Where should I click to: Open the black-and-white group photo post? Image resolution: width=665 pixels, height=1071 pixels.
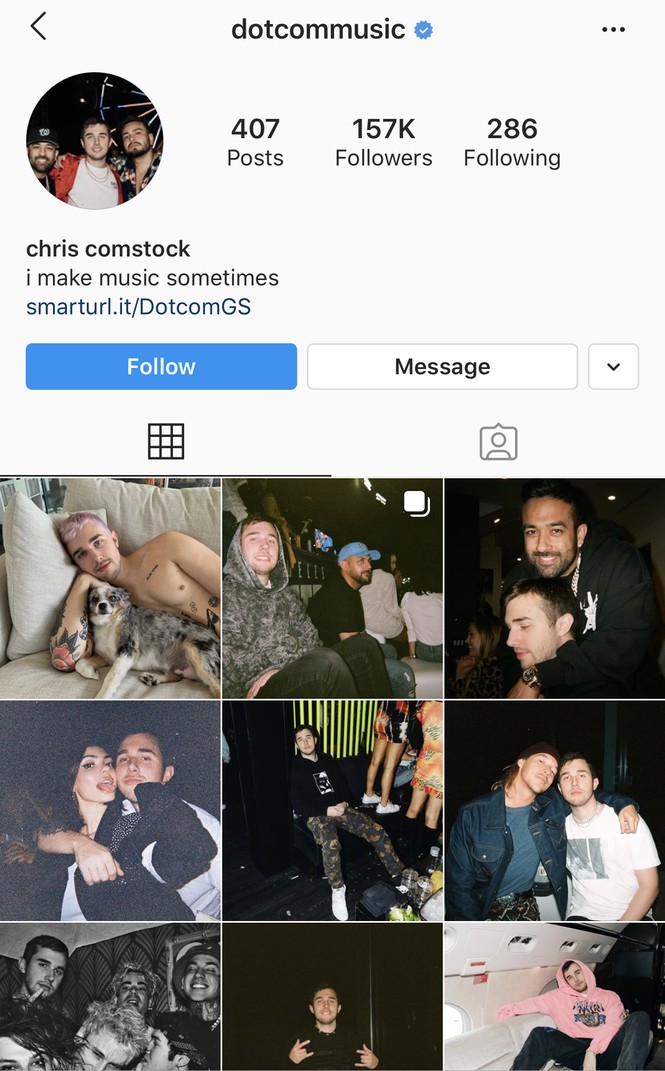click(x=110, y=996)
